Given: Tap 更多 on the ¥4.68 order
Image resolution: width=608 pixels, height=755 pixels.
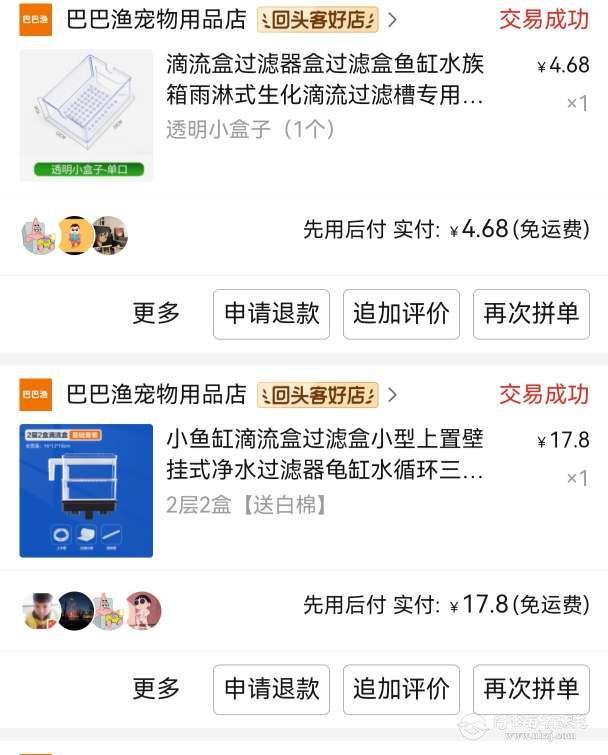Looking at the screenshot, I should [156, 313].
